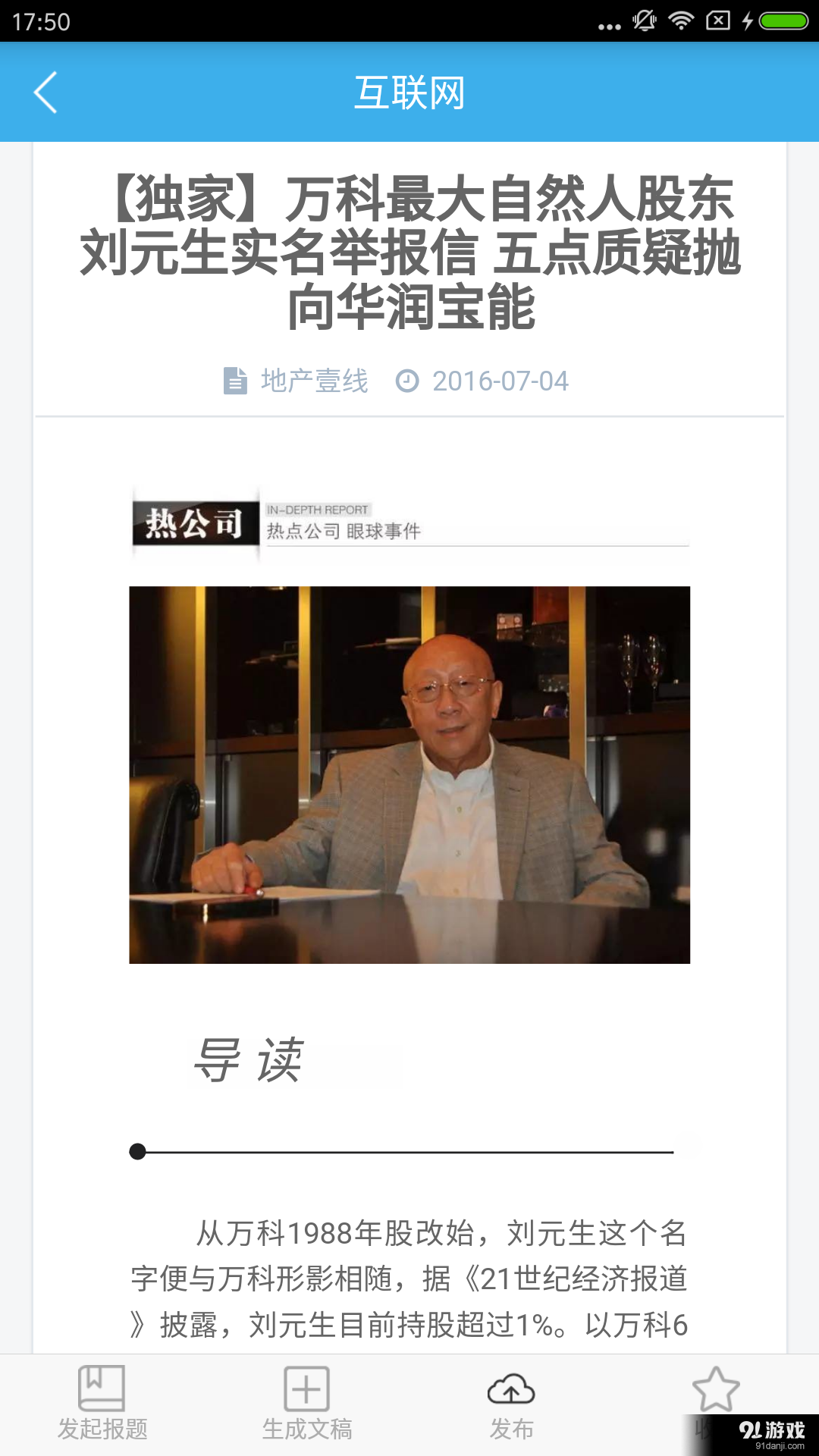Tap the photo of the seated man

pyautogui.click(x=409, y=773)
